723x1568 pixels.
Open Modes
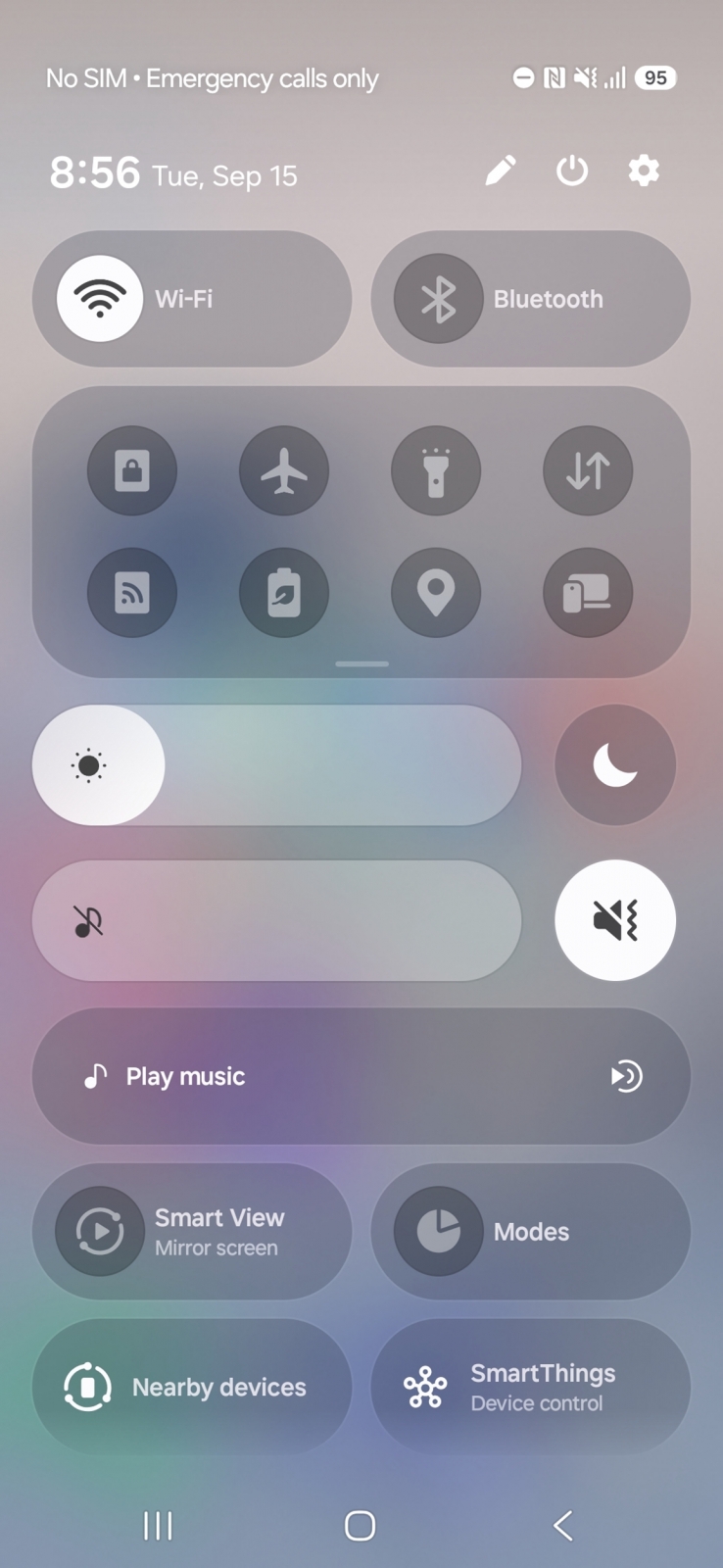tap(530, 1232)
